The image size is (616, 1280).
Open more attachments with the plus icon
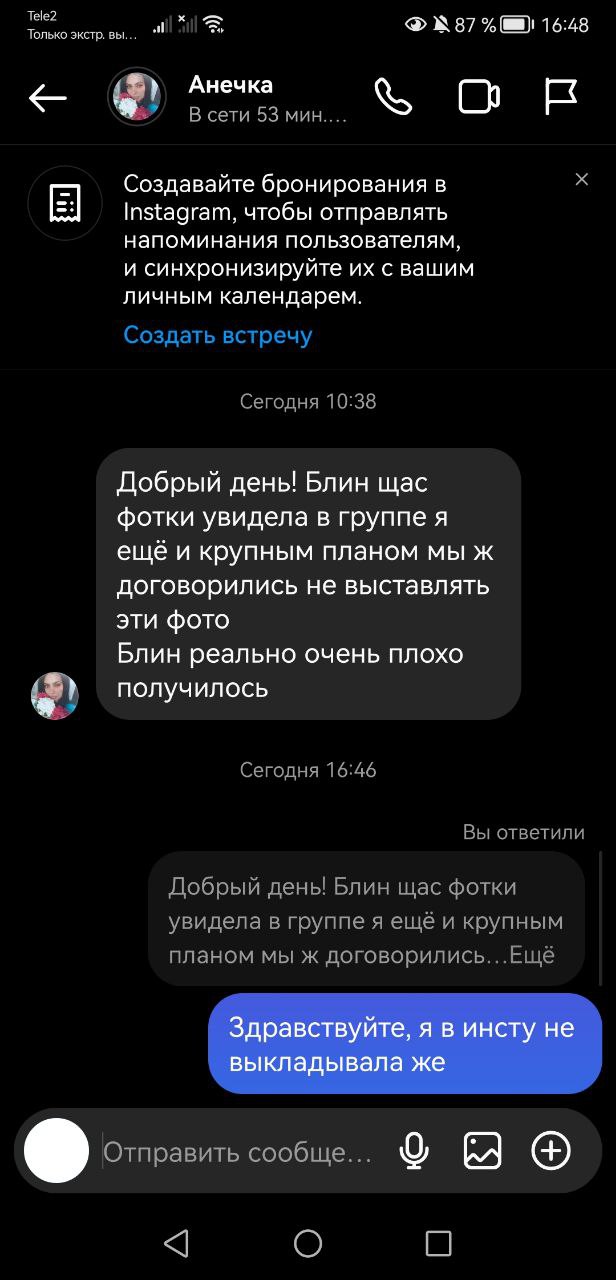pos(551,1151)
